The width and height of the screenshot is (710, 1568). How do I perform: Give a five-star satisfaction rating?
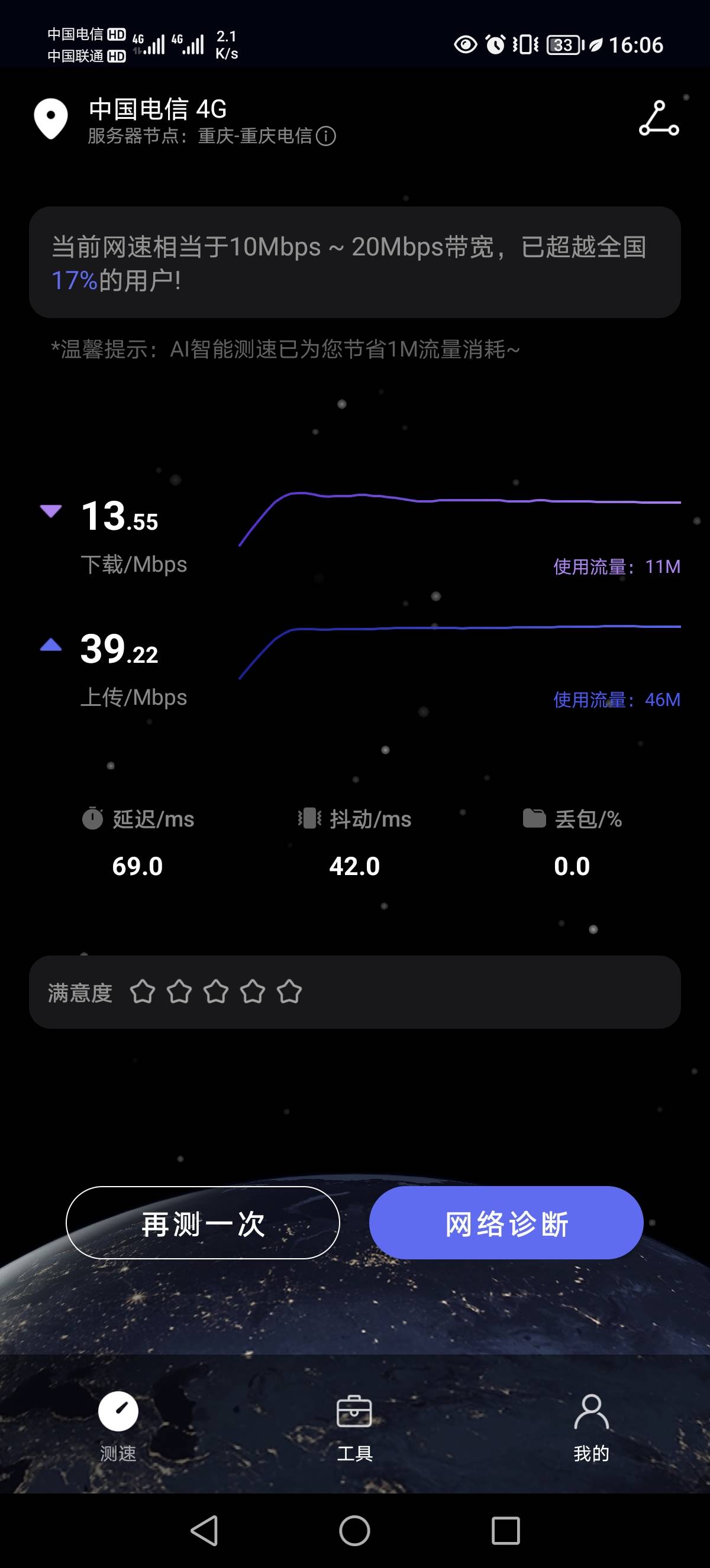click(x=289, y=992)
